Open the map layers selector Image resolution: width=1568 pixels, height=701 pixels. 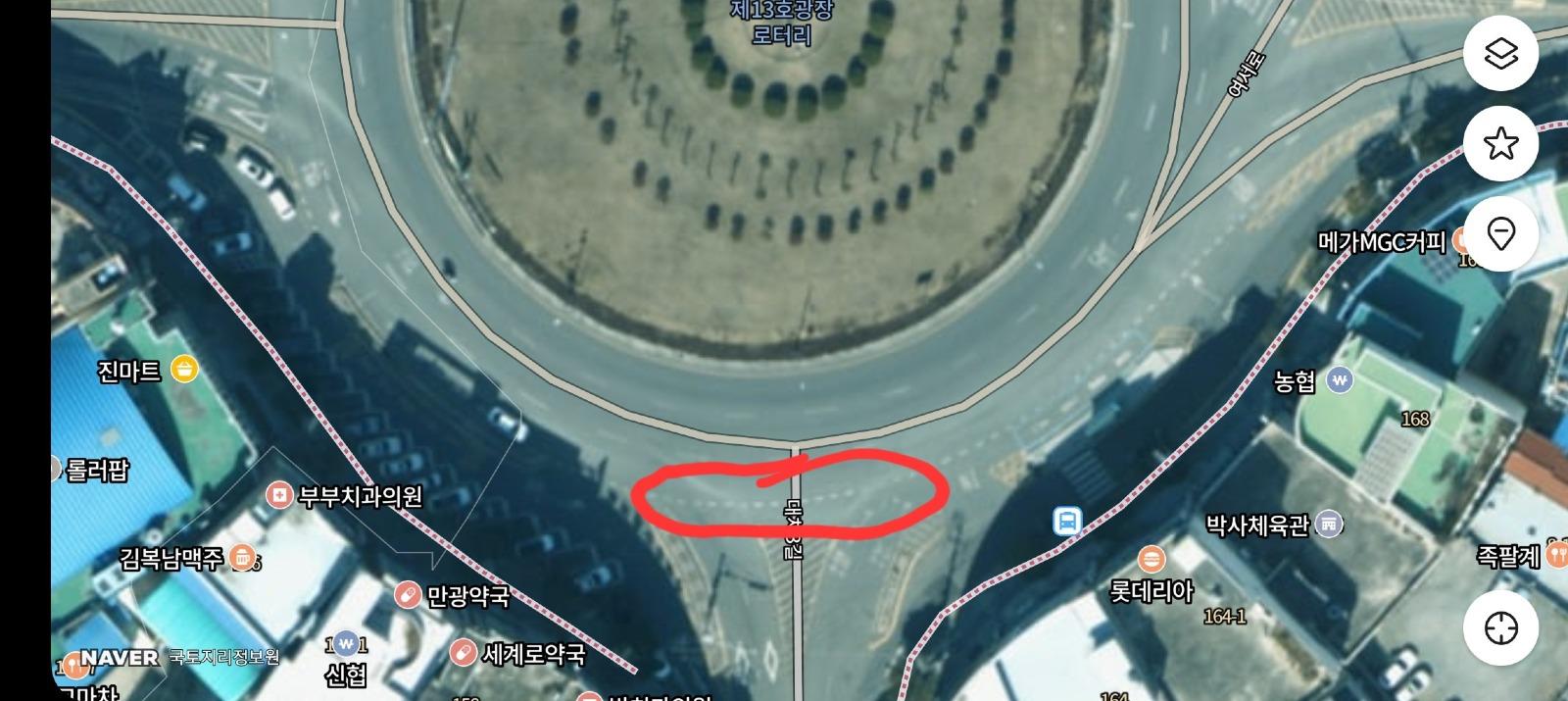tap(1500, 53)
